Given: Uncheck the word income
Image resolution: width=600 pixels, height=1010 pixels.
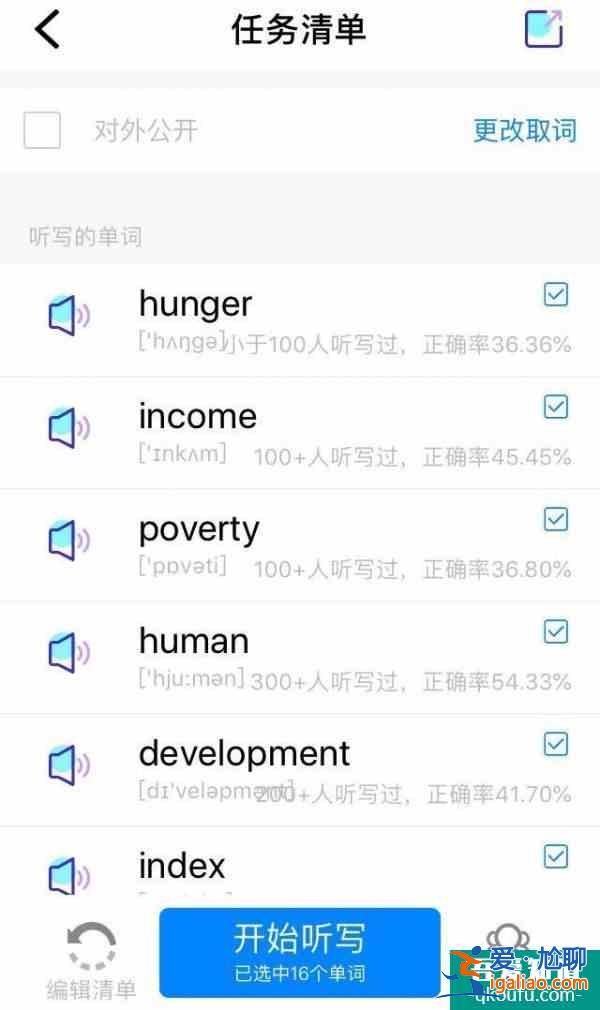Looking at the screenshot, I should (556, 406).
